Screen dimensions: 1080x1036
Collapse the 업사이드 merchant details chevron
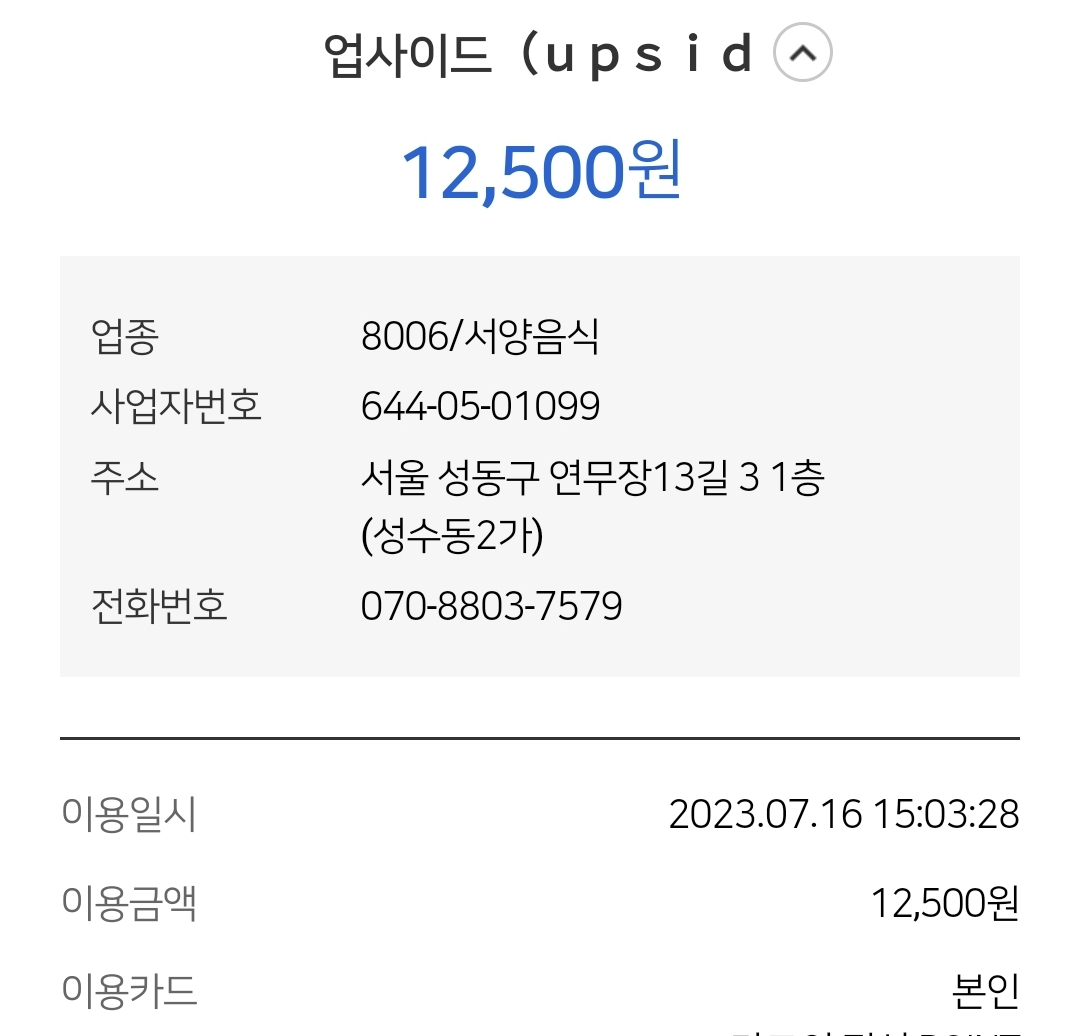point(803,54)
